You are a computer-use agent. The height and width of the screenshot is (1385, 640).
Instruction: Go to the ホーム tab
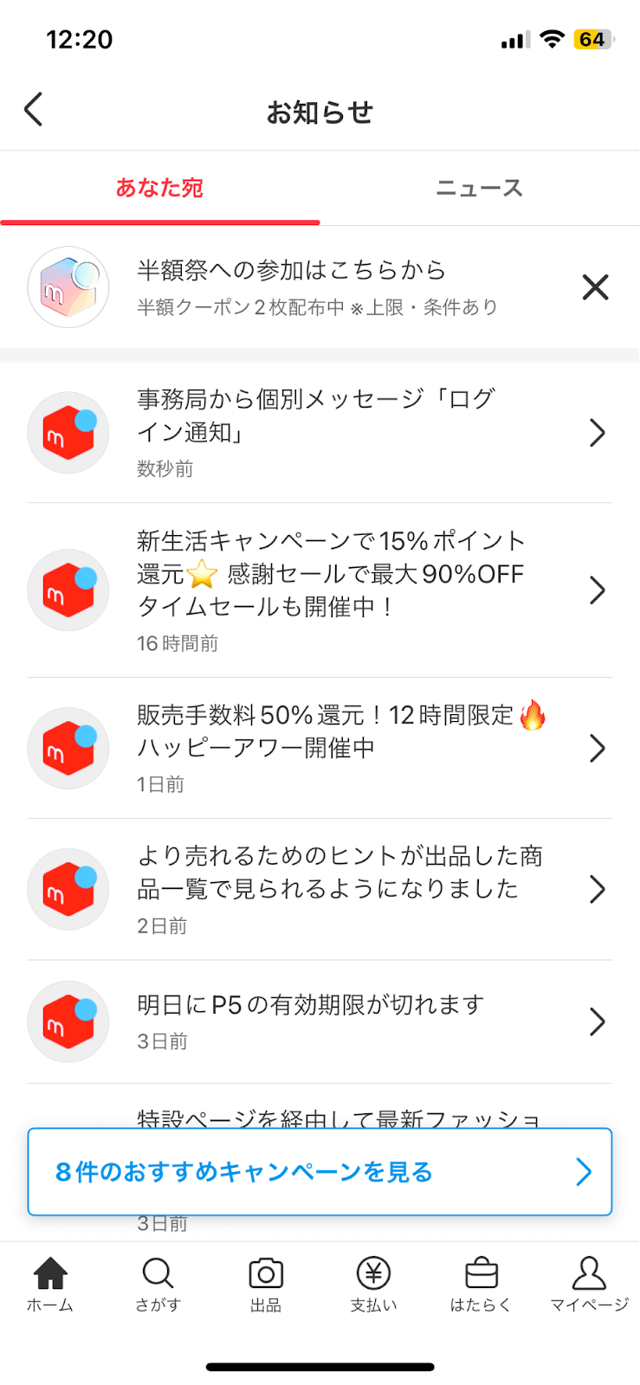click(50, 1284)
